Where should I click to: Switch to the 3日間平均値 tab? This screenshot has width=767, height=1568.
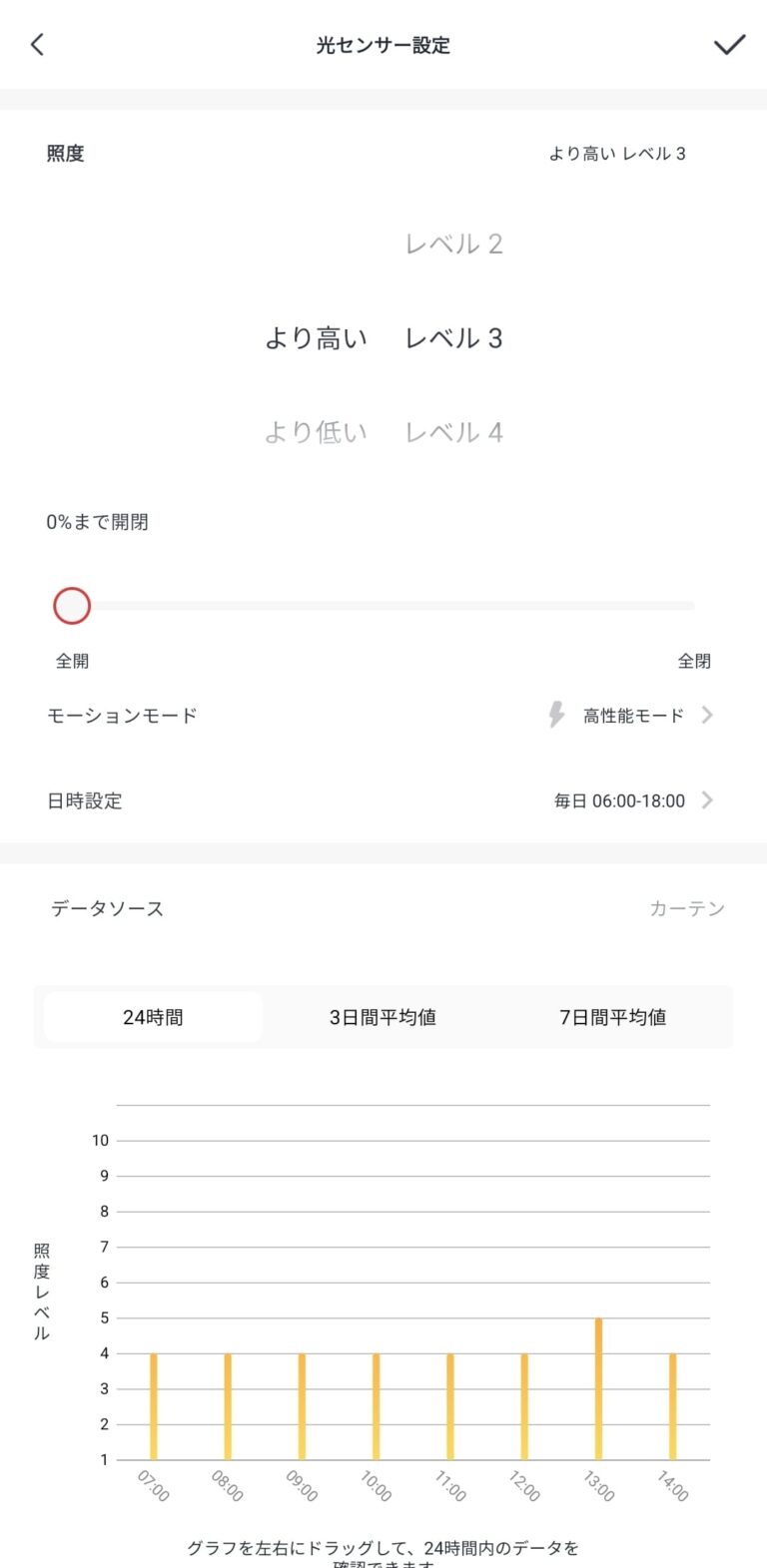click(x=383, y=1017)
